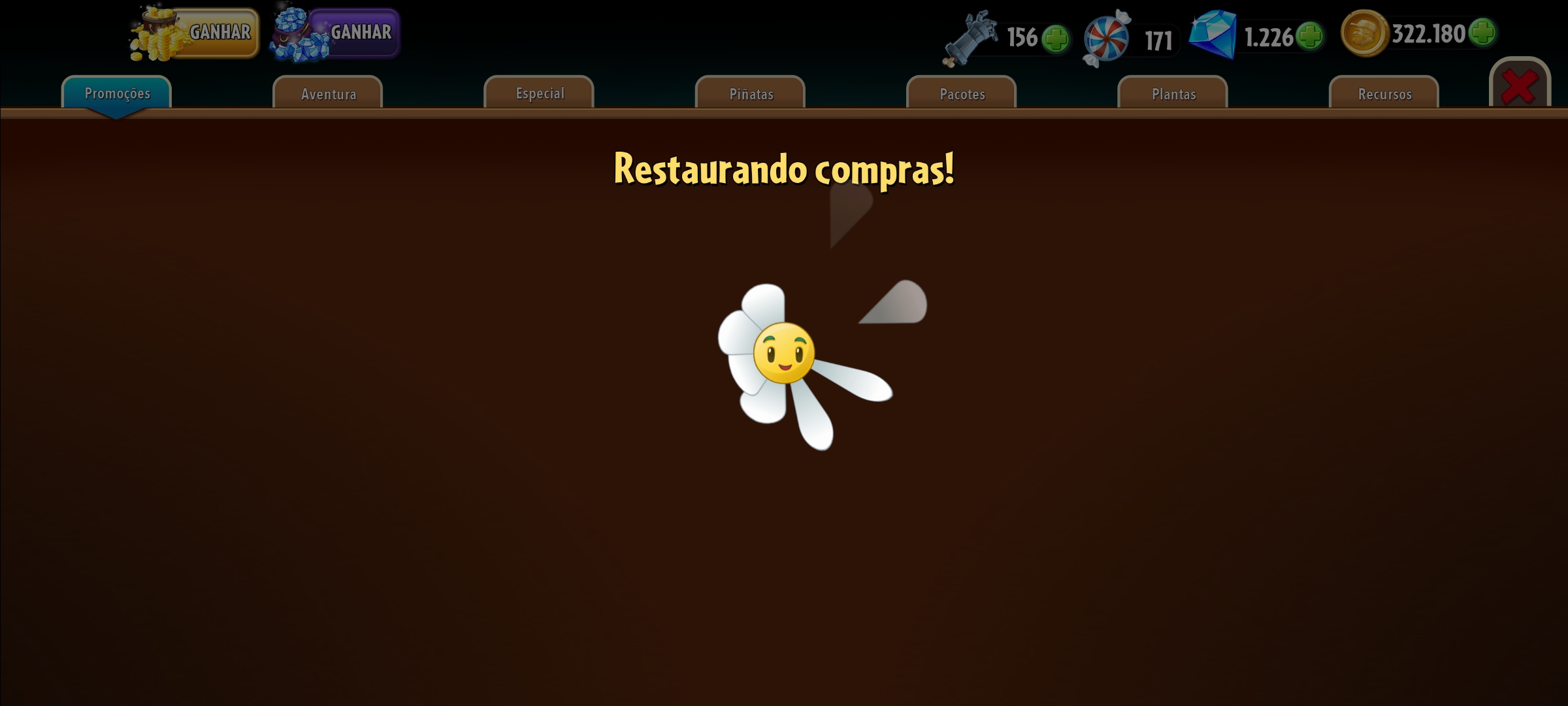Switch to the Promoções tab

[x=117, y=93]
